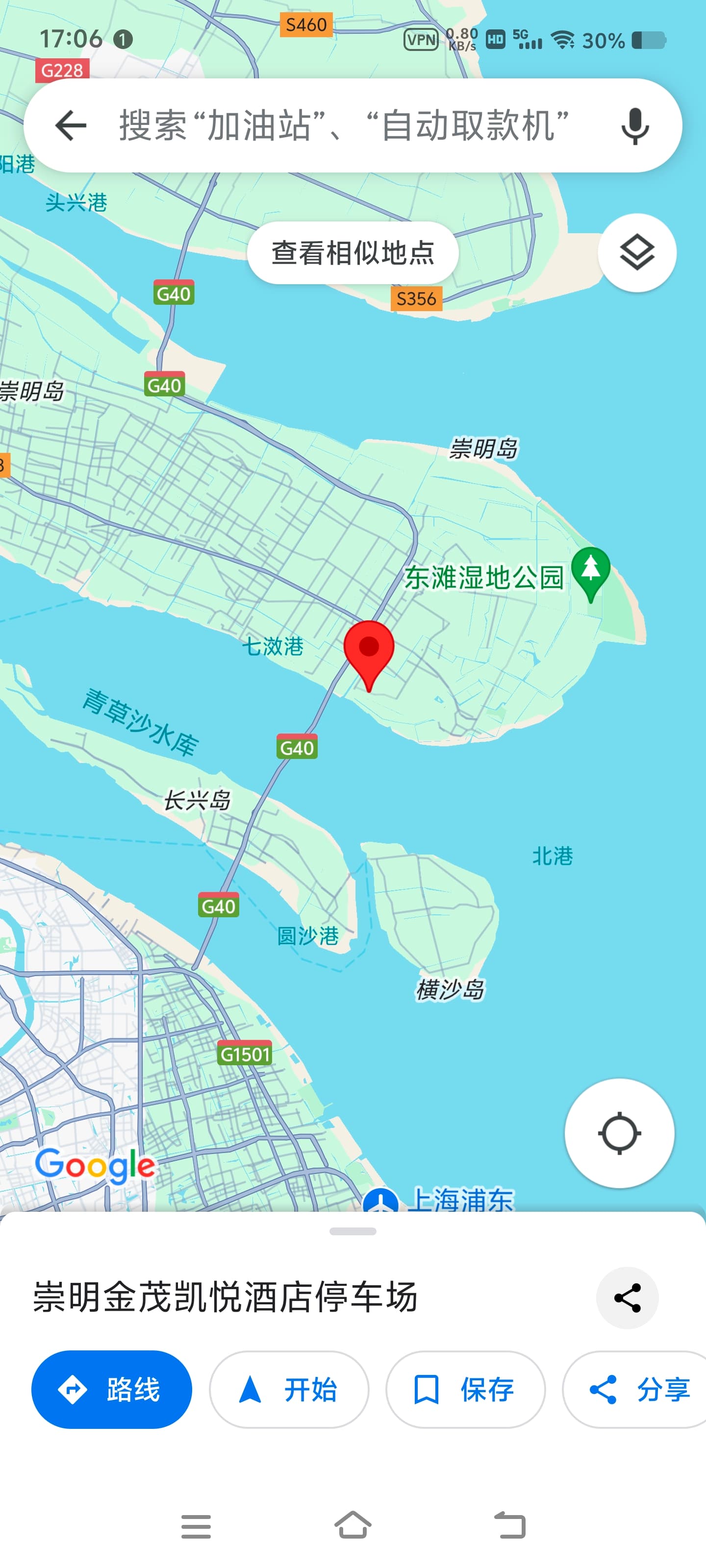This screenshot has height=1568, width=706.
Task: Get directions with the 路线 button
Action: click(x=111, y=1389)
